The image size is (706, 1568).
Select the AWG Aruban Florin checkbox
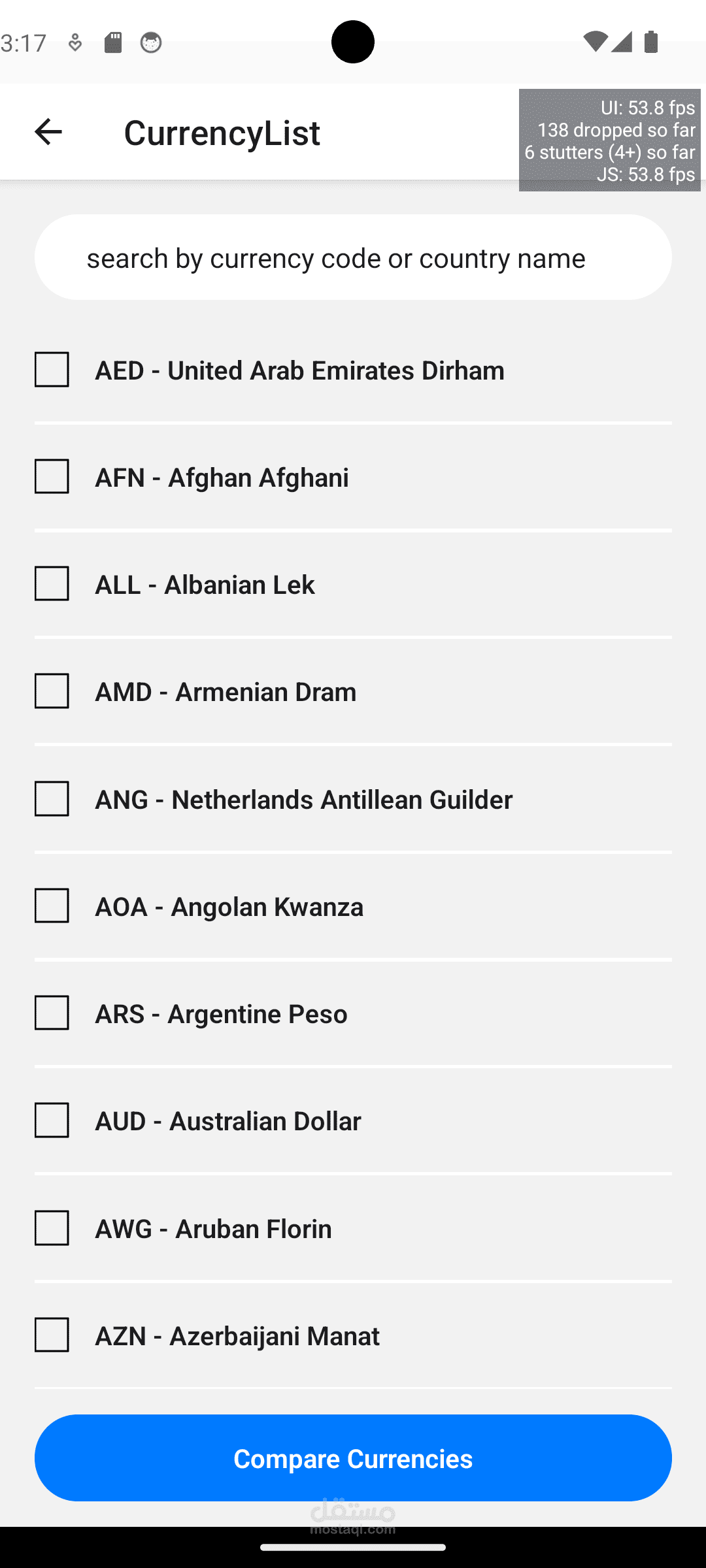tap(52, 1228)
